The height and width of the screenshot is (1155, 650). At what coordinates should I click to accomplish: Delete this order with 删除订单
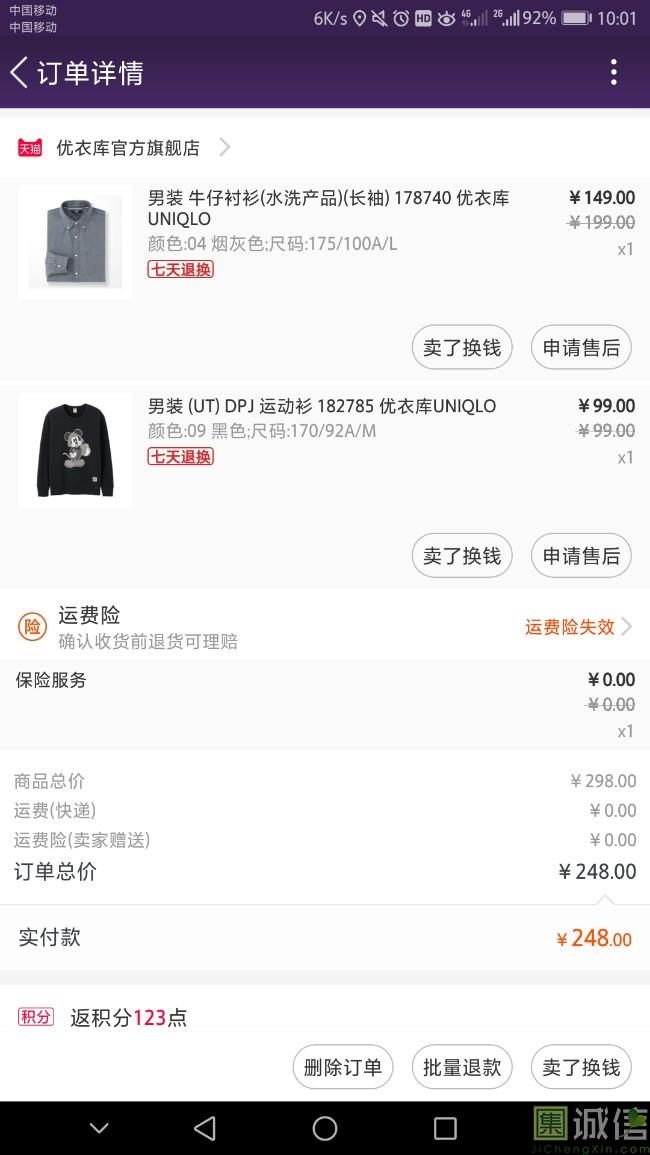[x=343, y=1068]
